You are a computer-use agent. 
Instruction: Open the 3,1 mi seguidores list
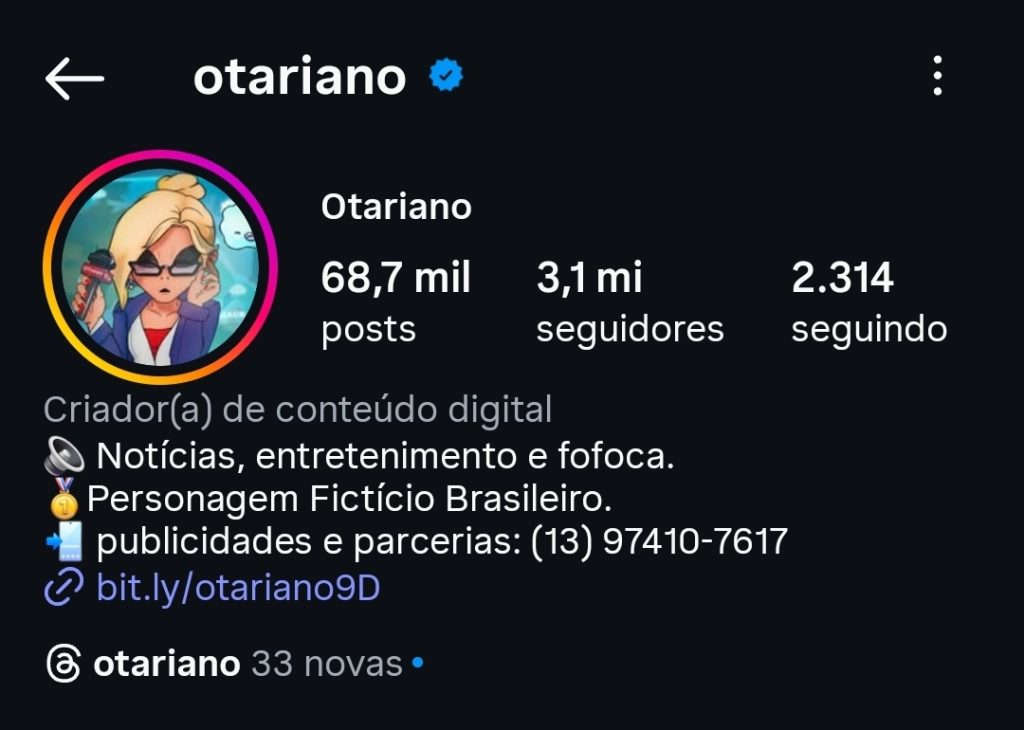(x=629, y=301)
